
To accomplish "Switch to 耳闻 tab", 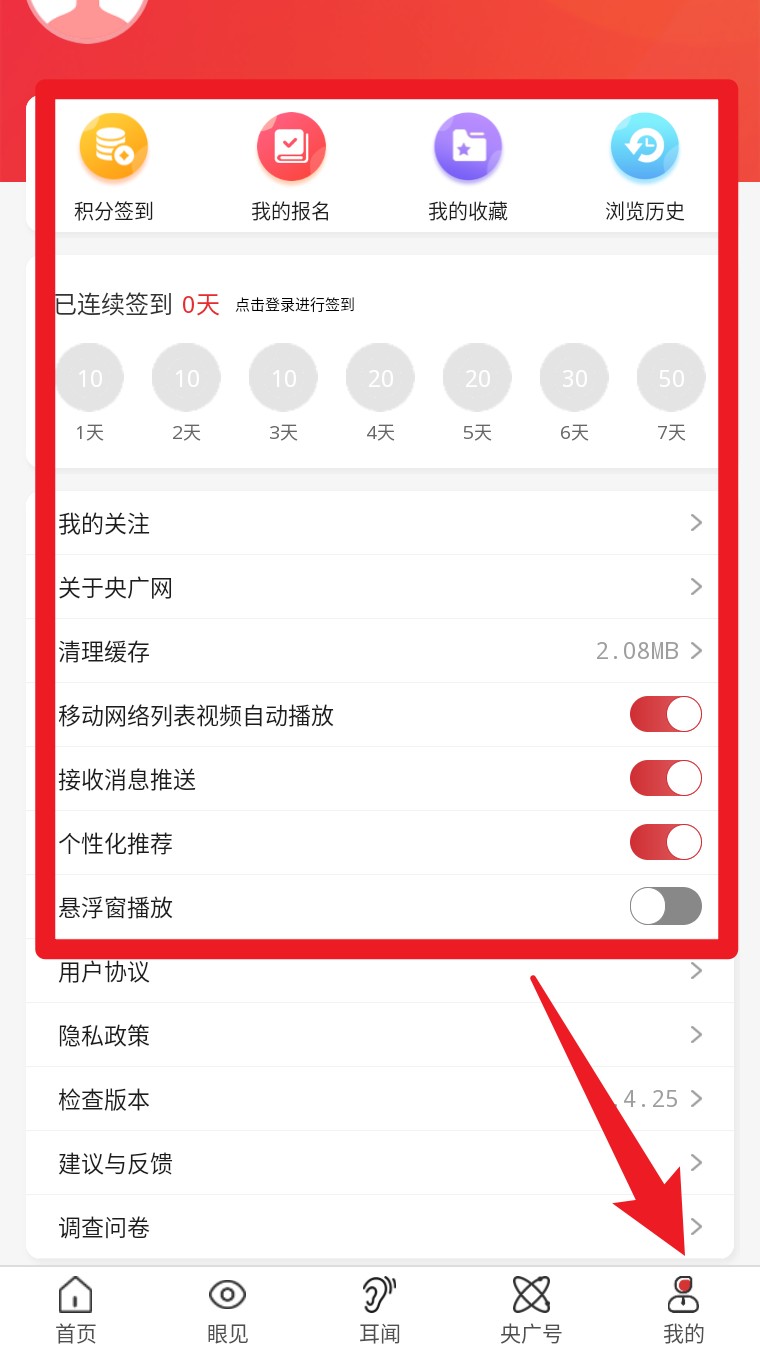I will 380,1310.
